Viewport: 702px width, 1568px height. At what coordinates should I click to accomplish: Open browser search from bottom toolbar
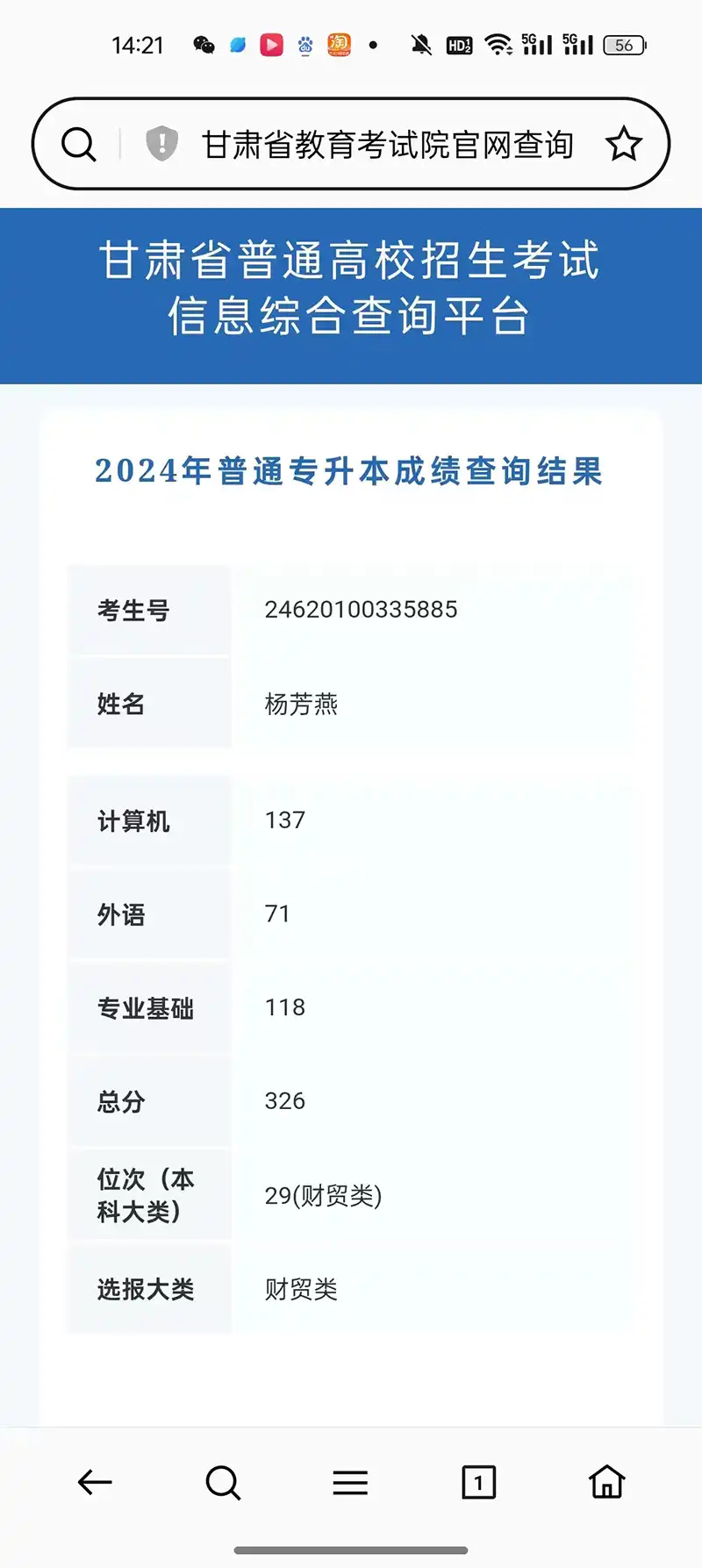pyautogui.click(x=223, y=1483)
